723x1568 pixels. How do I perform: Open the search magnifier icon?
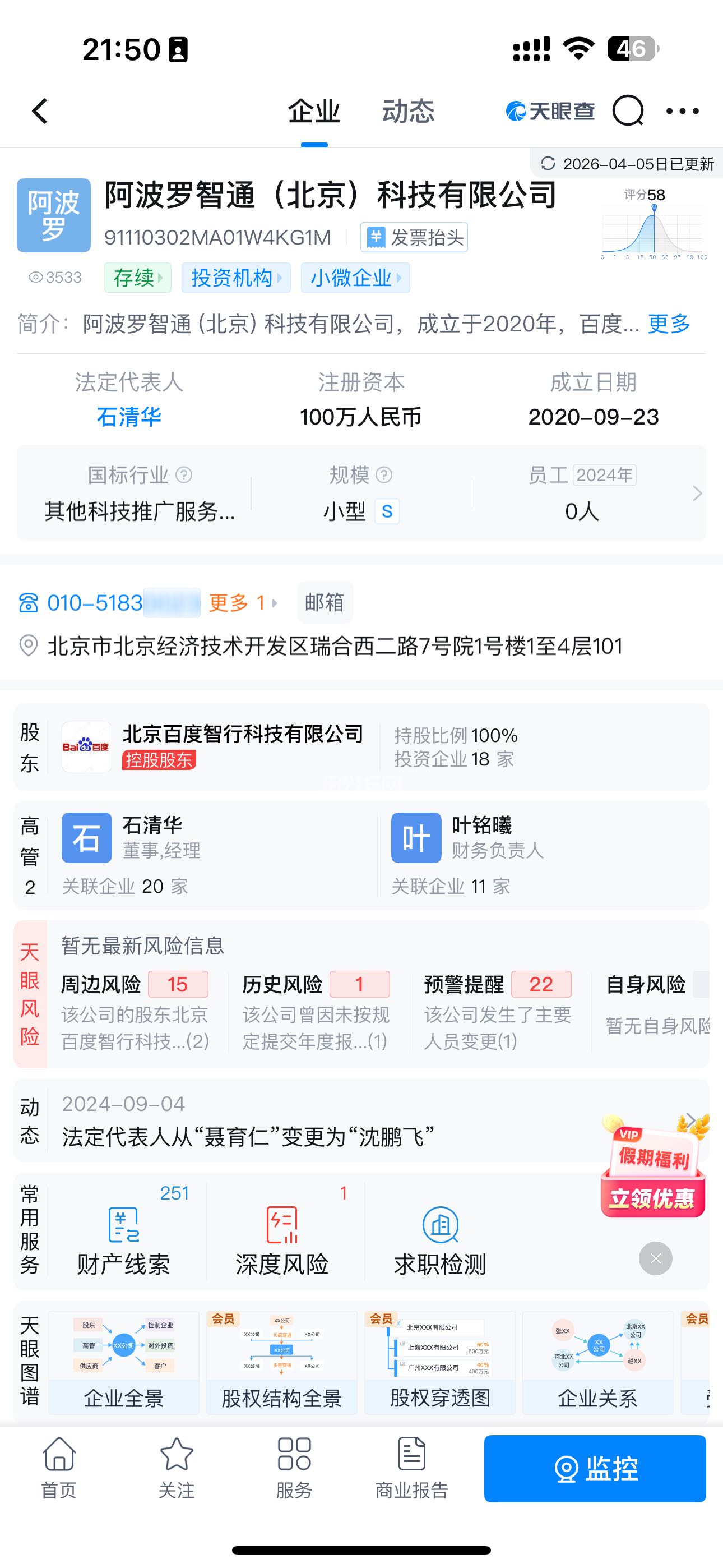point(628,111)
